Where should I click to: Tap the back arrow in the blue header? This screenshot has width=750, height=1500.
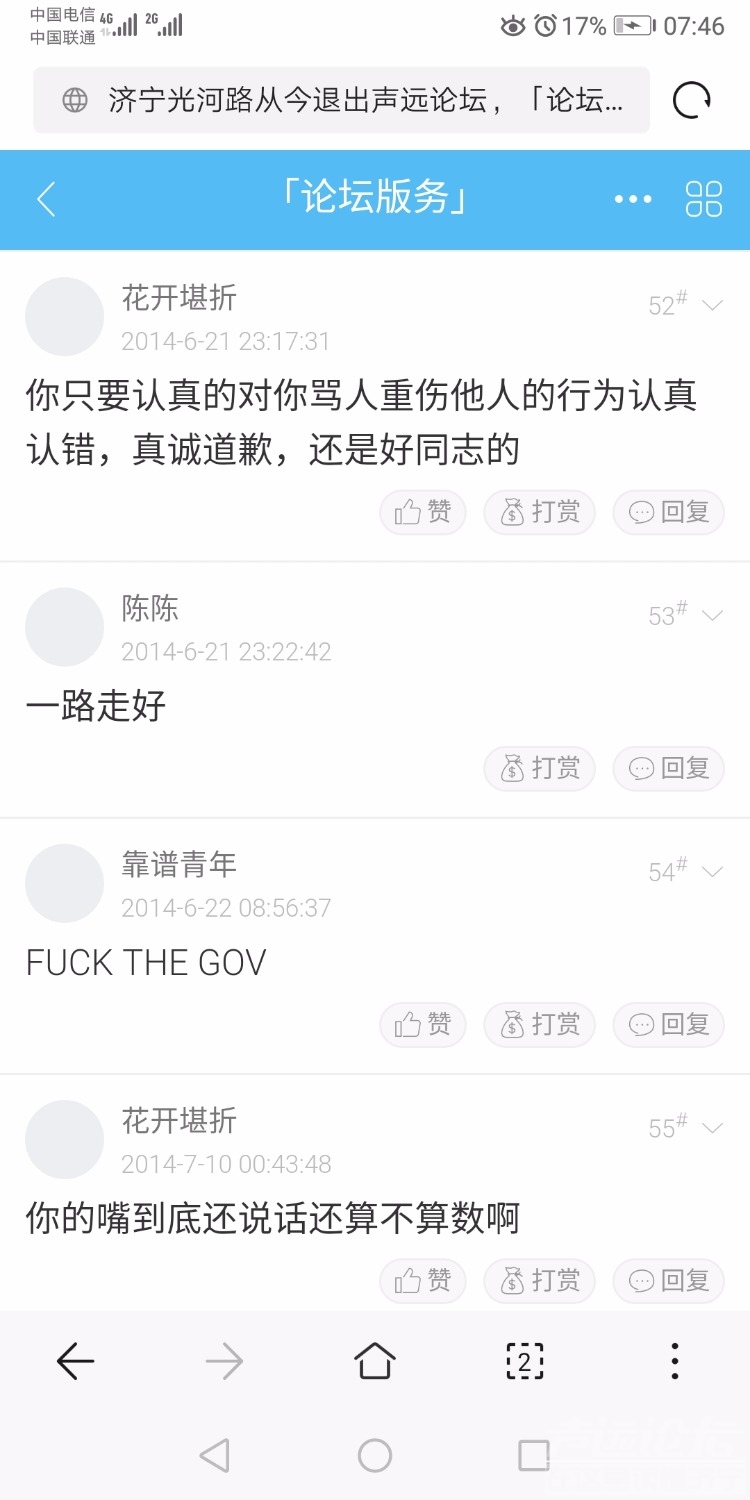click(x=45, y=200)
